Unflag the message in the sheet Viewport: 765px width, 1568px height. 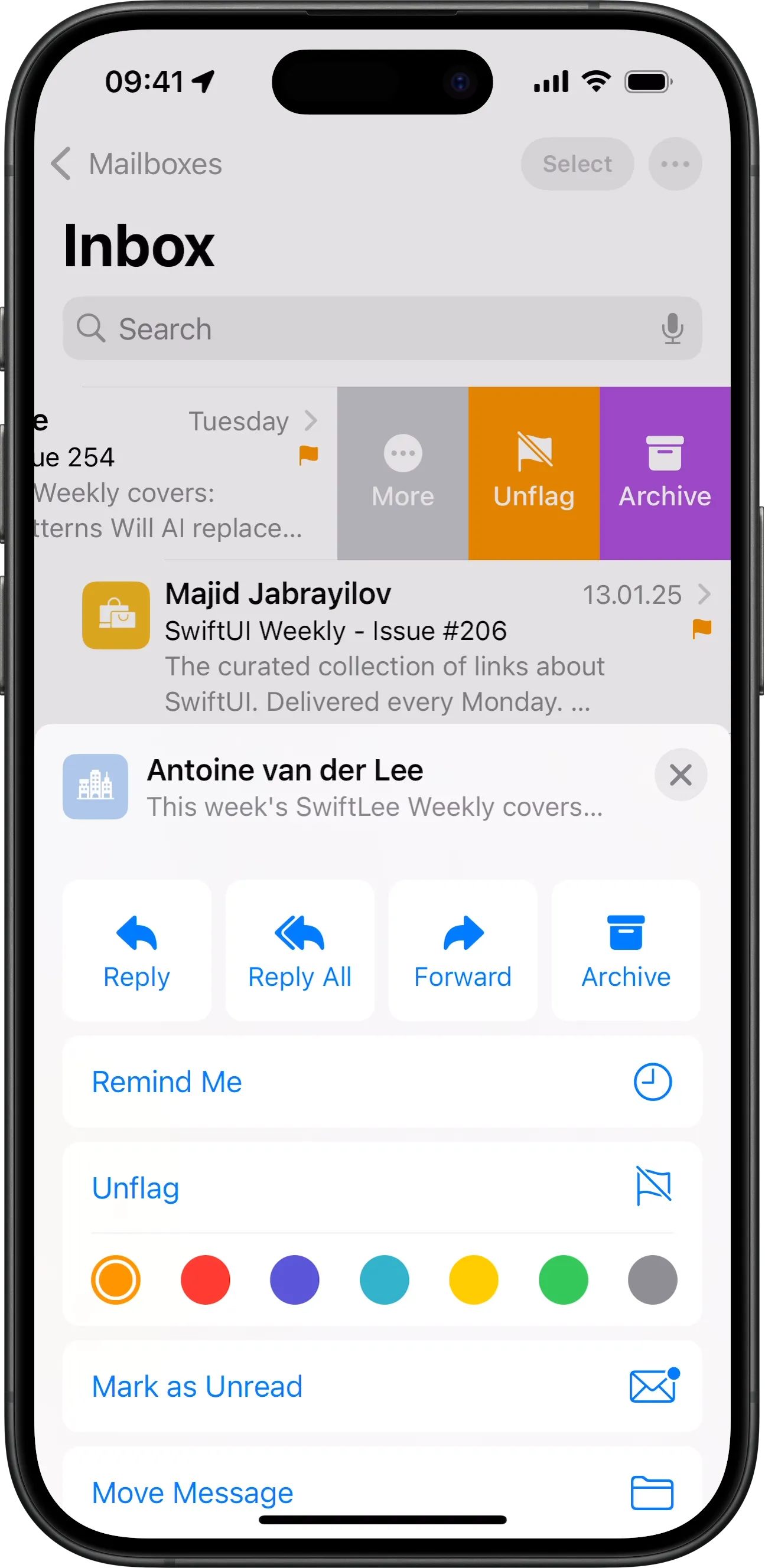[x=382, y=1188]
